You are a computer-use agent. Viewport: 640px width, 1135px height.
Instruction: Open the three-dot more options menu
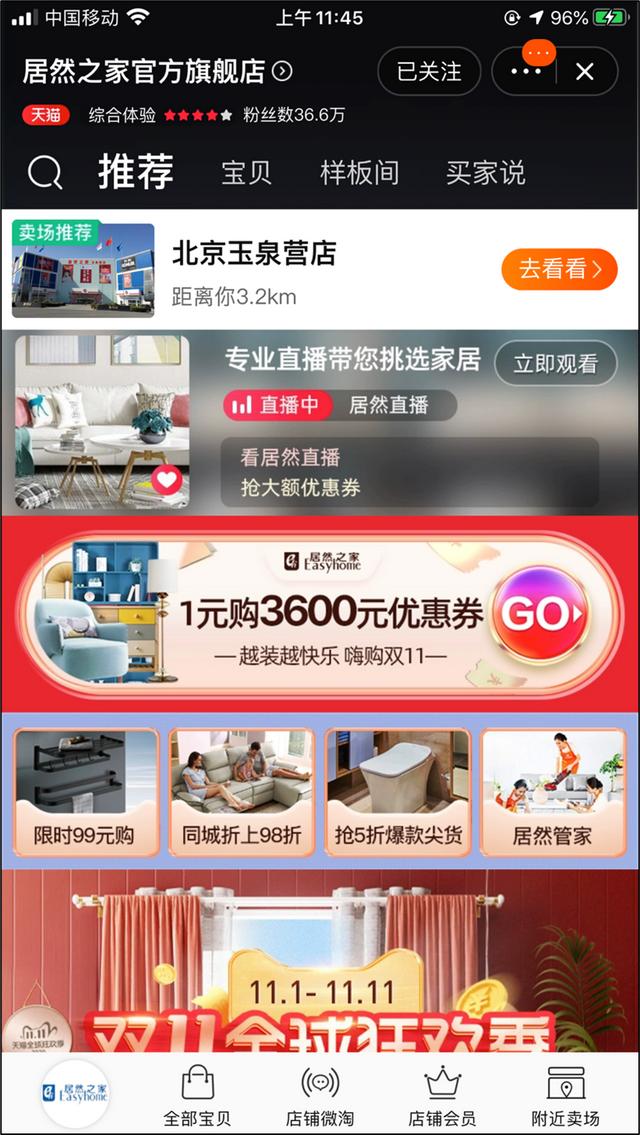point(526,72)
